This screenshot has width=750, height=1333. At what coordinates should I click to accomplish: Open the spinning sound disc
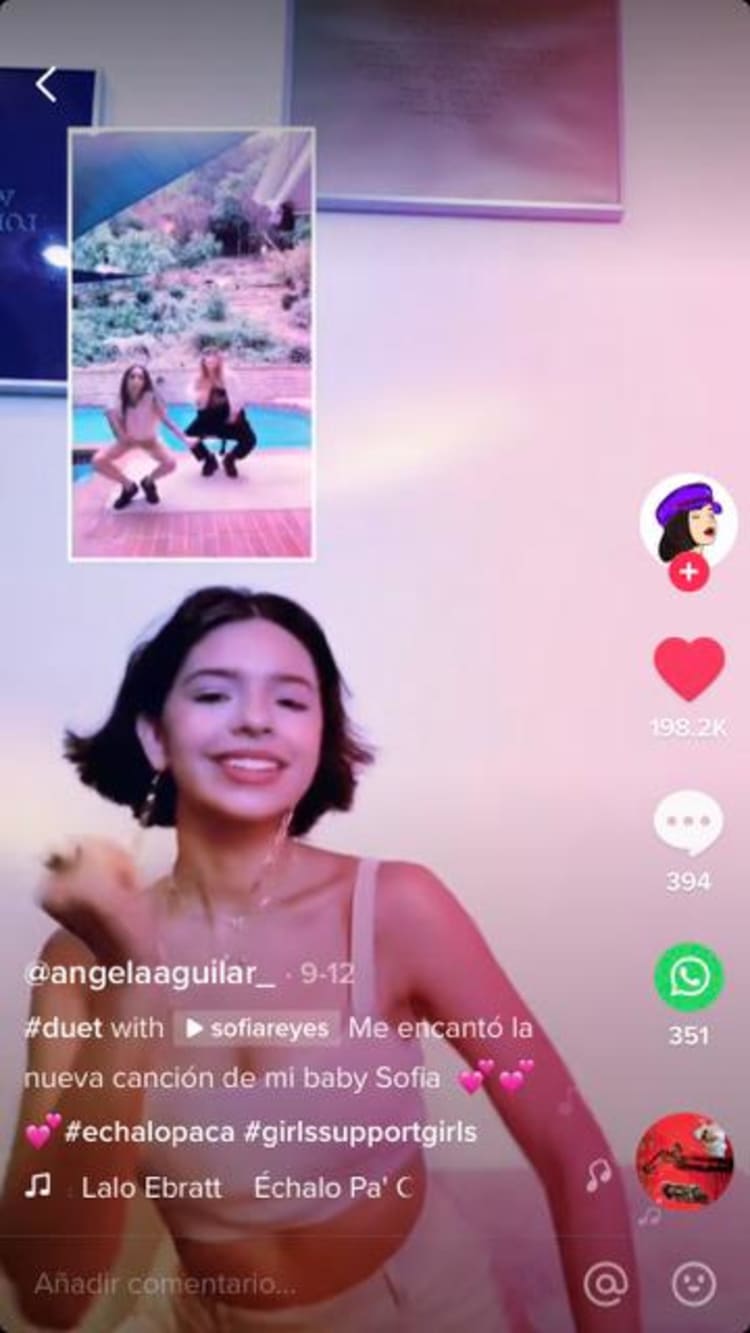685,1161
